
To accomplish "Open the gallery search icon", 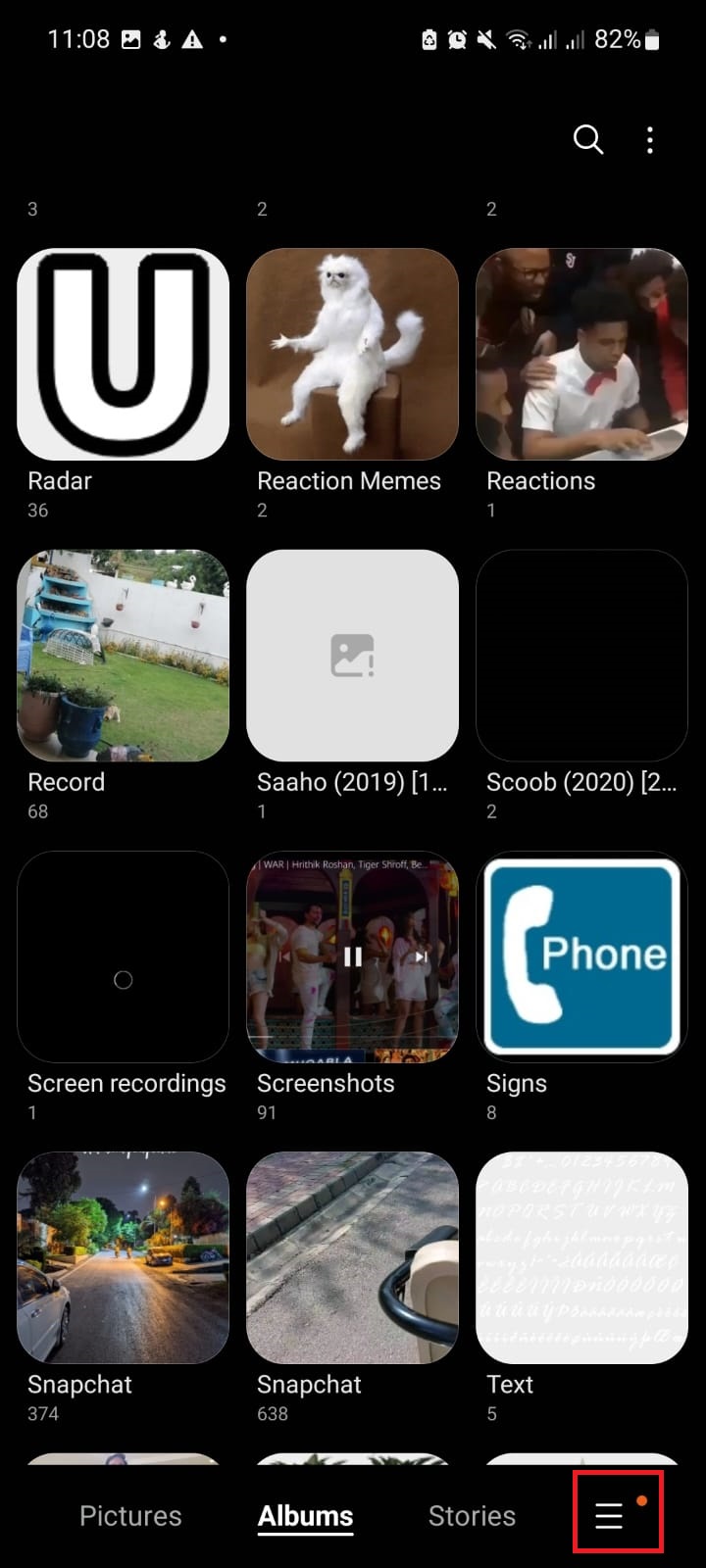I will (x=588, y=140).
